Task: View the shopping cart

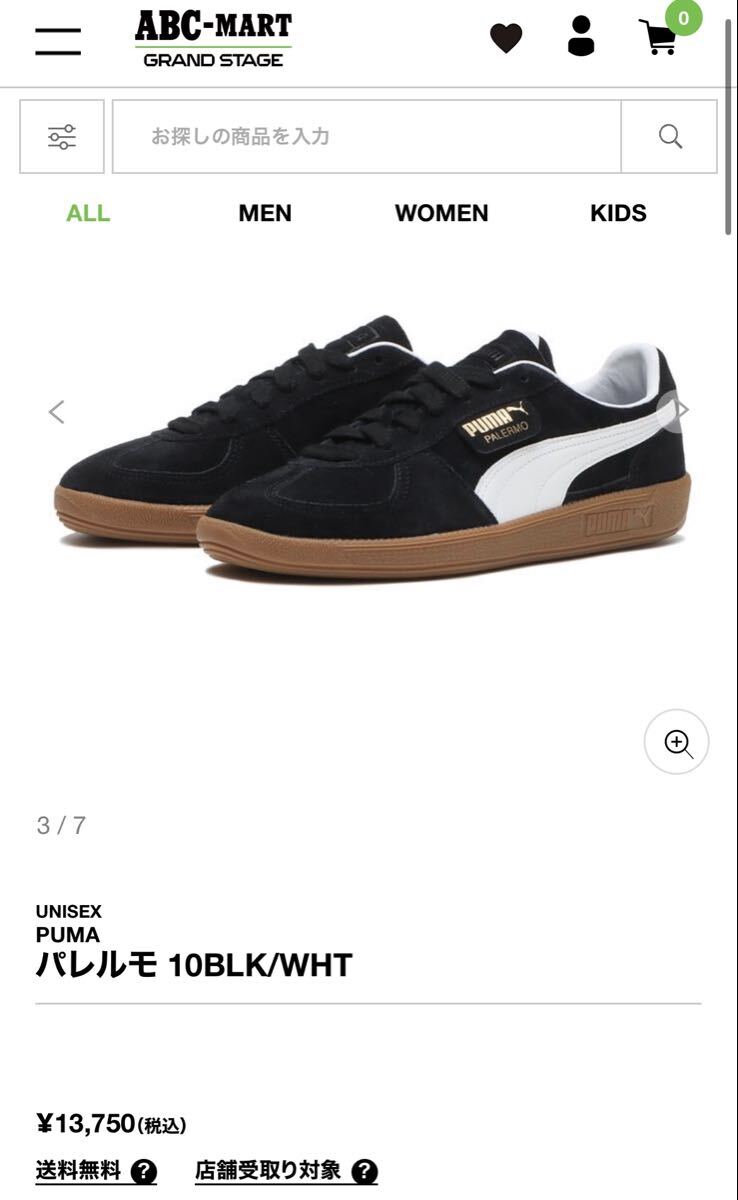Action: pyautogui.click(x=660, y=37)
